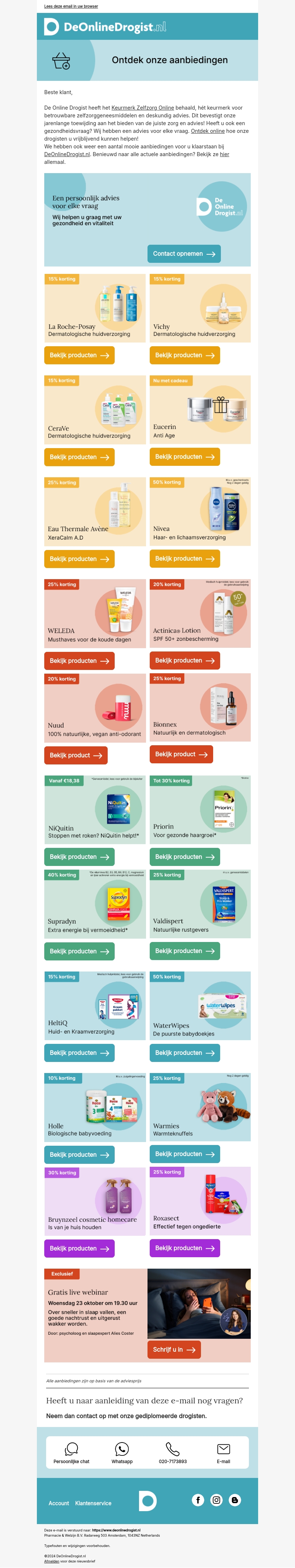The height and width of the screenshot is (1568, 295).
Task: Follow the Keurmerk Zelfzorg Online link
Action: (x=142, y=108)
